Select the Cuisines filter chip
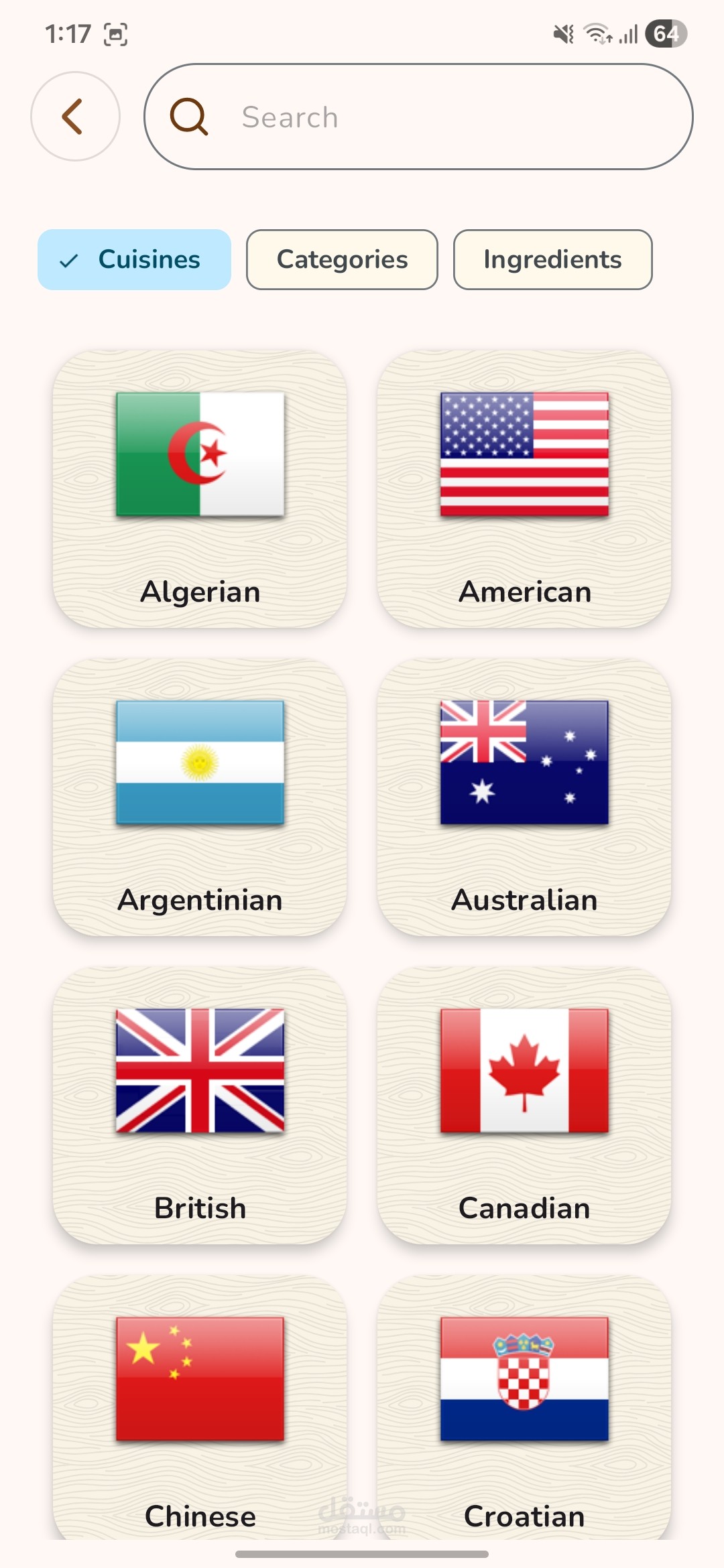The width and height of the screenshot is (724, 1568). pos(134,260)
